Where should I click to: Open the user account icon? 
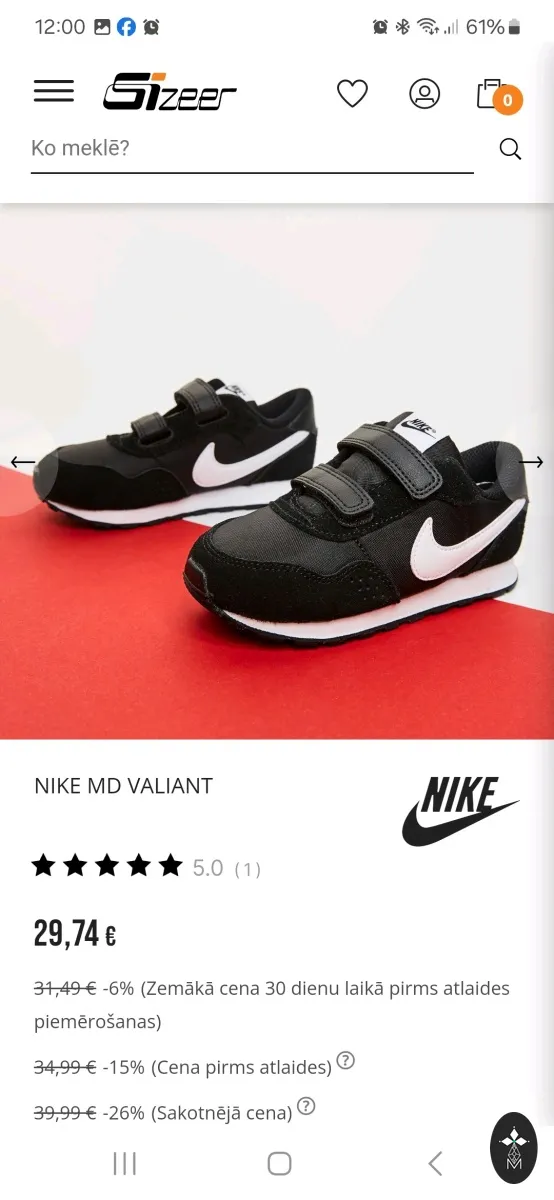click(x=425, y=94)
